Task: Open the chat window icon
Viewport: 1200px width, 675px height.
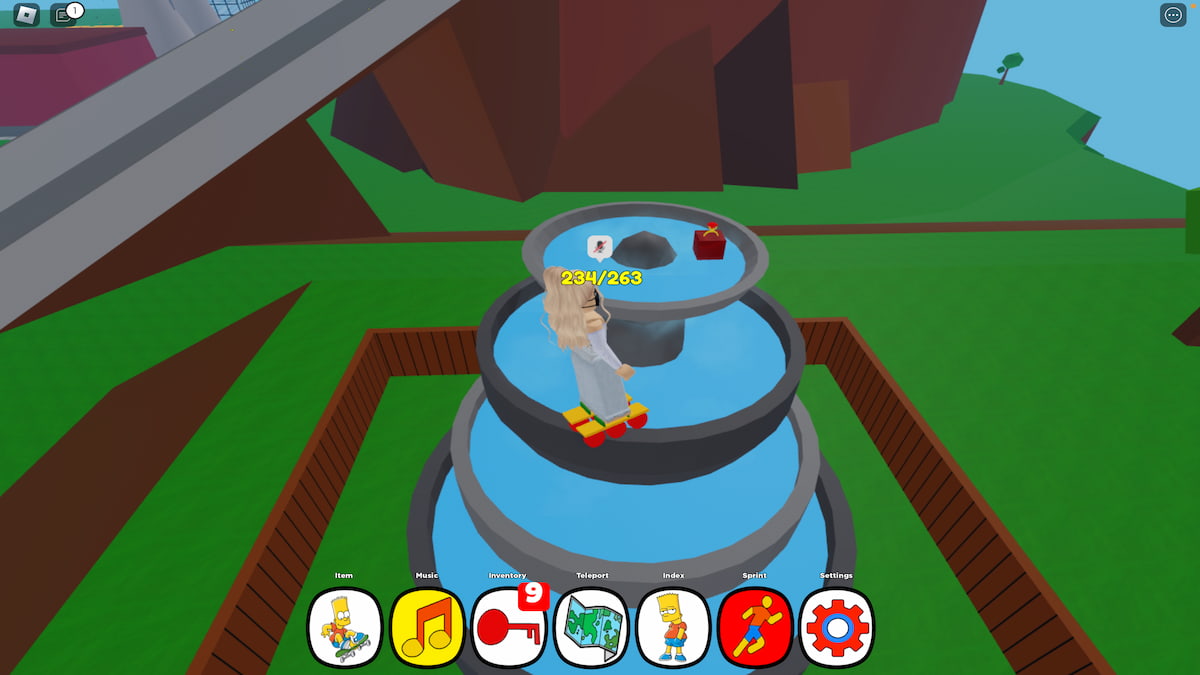Action: (65, 15)
